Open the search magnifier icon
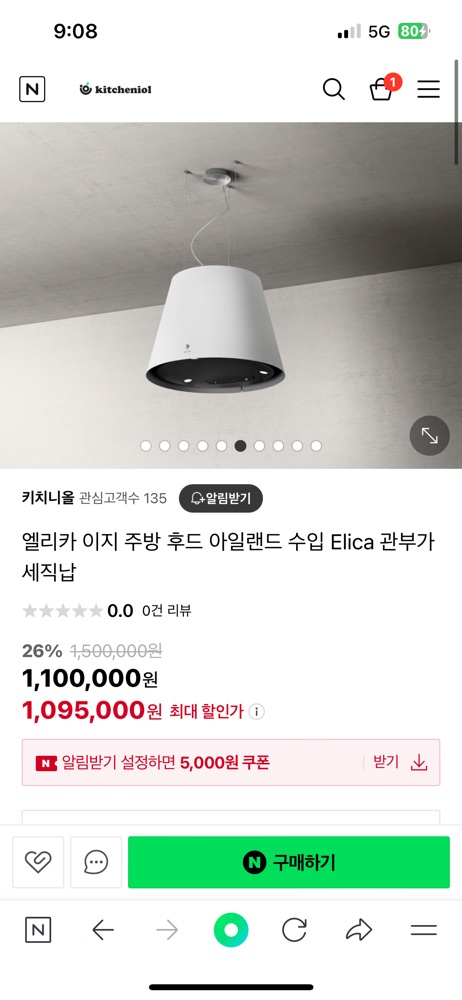 click(x=333, y=89)
